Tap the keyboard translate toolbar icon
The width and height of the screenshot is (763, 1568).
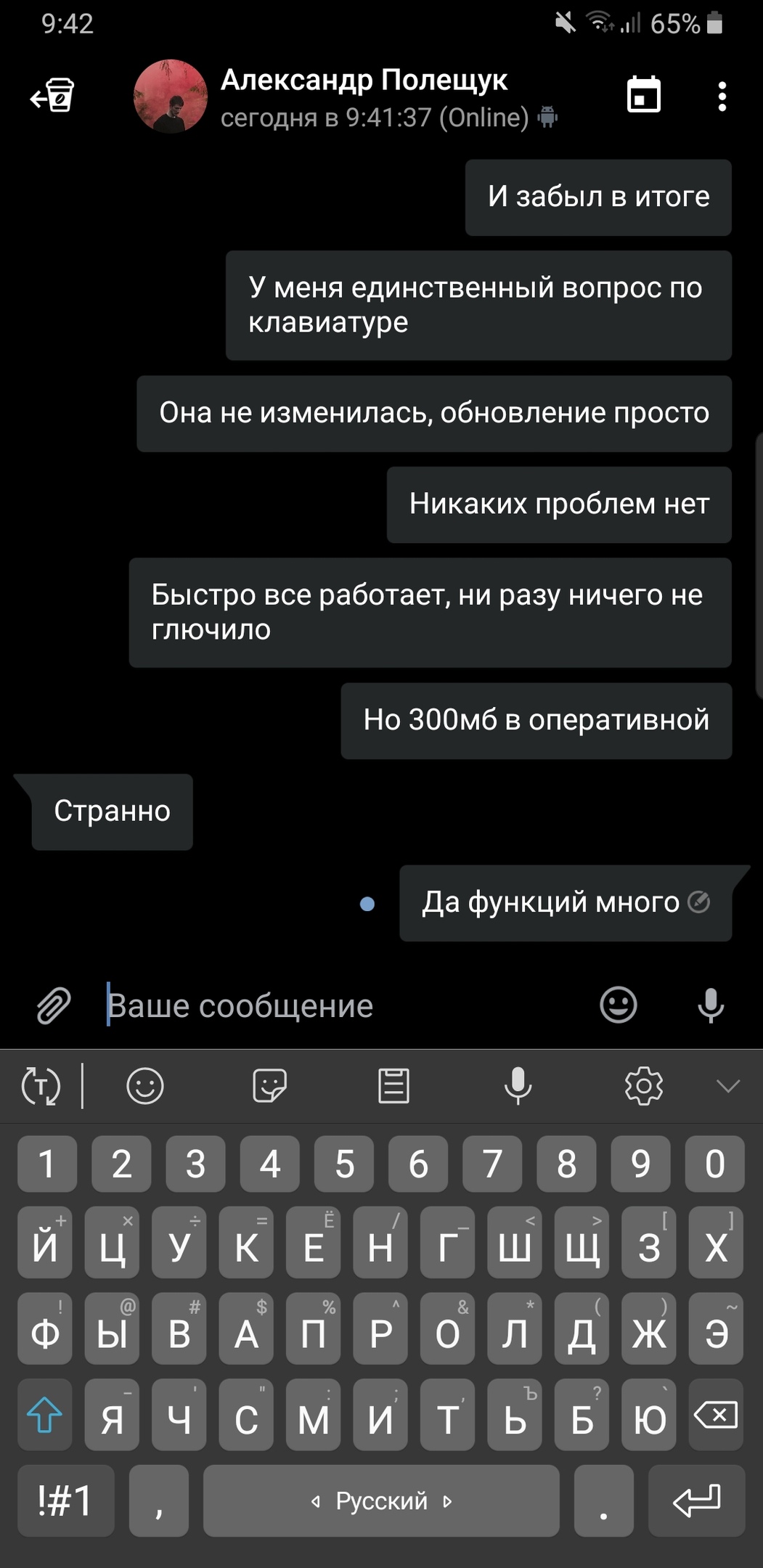click(x=41, y=1086)
